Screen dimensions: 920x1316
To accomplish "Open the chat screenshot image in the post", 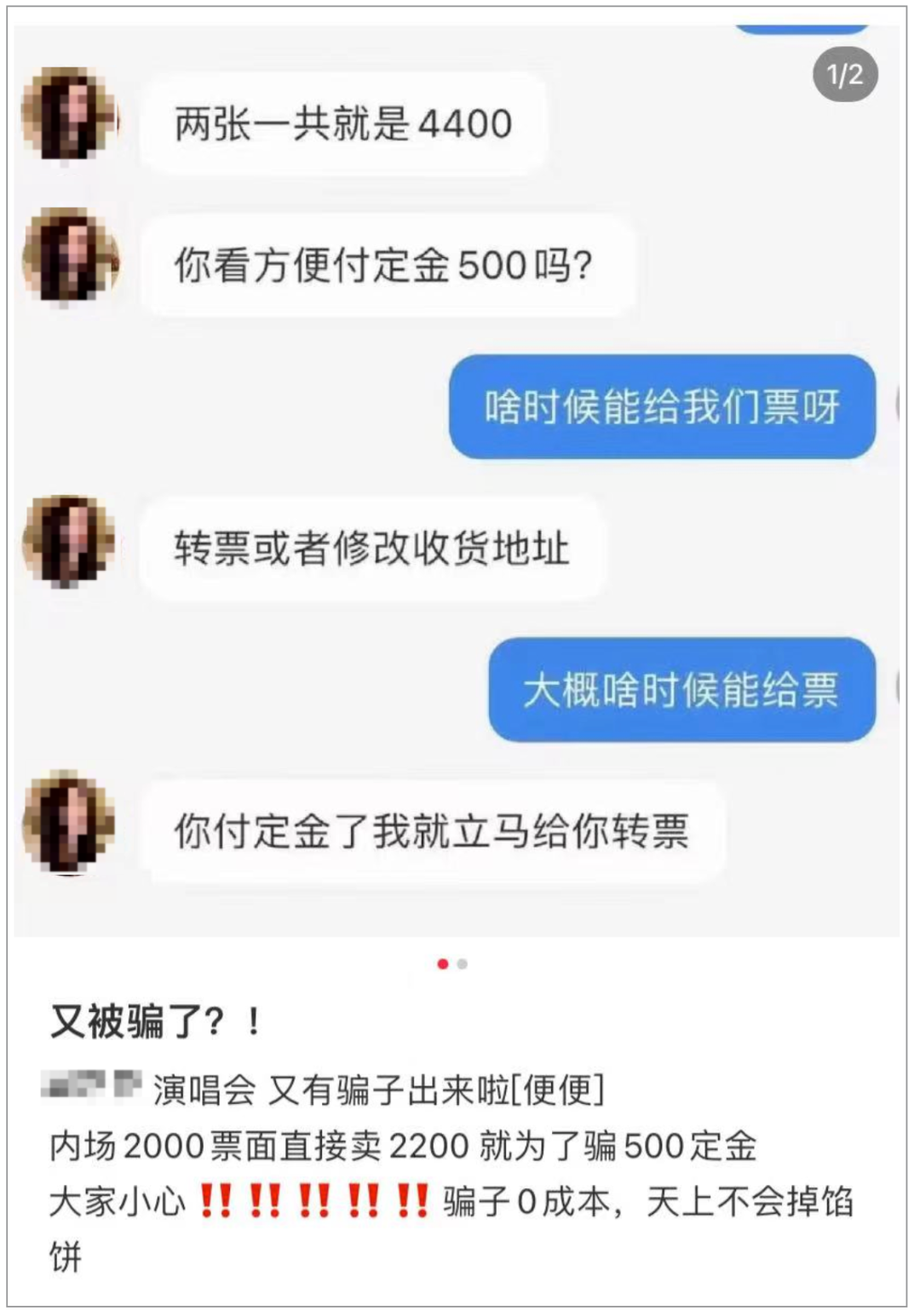I will [457, 477].
